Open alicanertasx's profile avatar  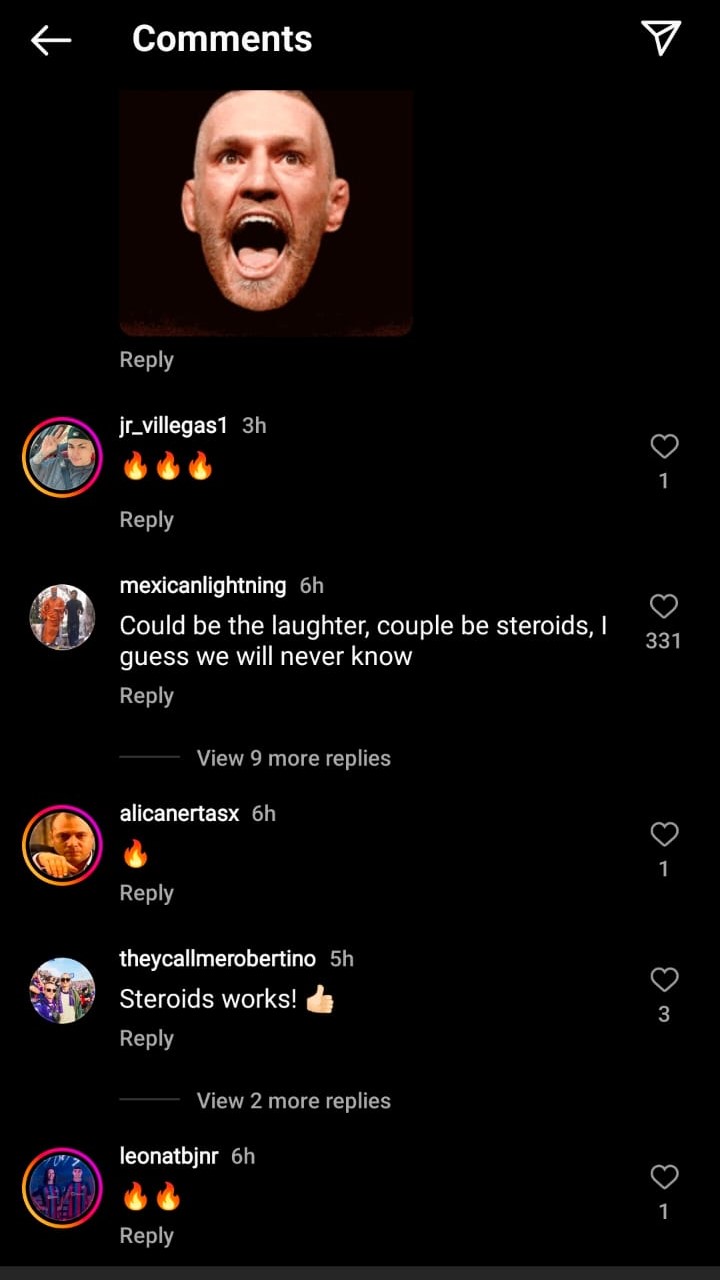[x=62, y=846]
